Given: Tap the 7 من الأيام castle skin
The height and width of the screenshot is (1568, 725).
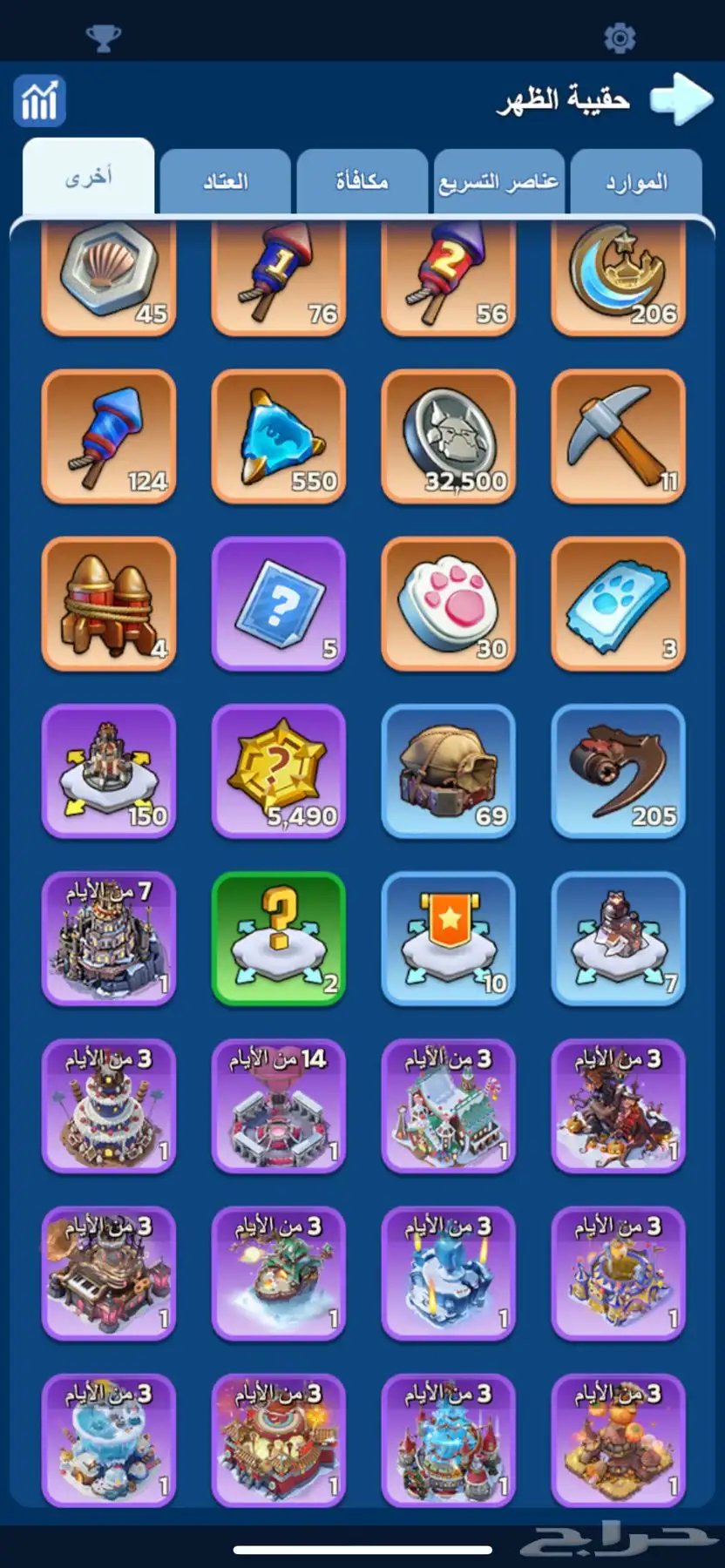Looking at the screenshot, I should [108, 938].
